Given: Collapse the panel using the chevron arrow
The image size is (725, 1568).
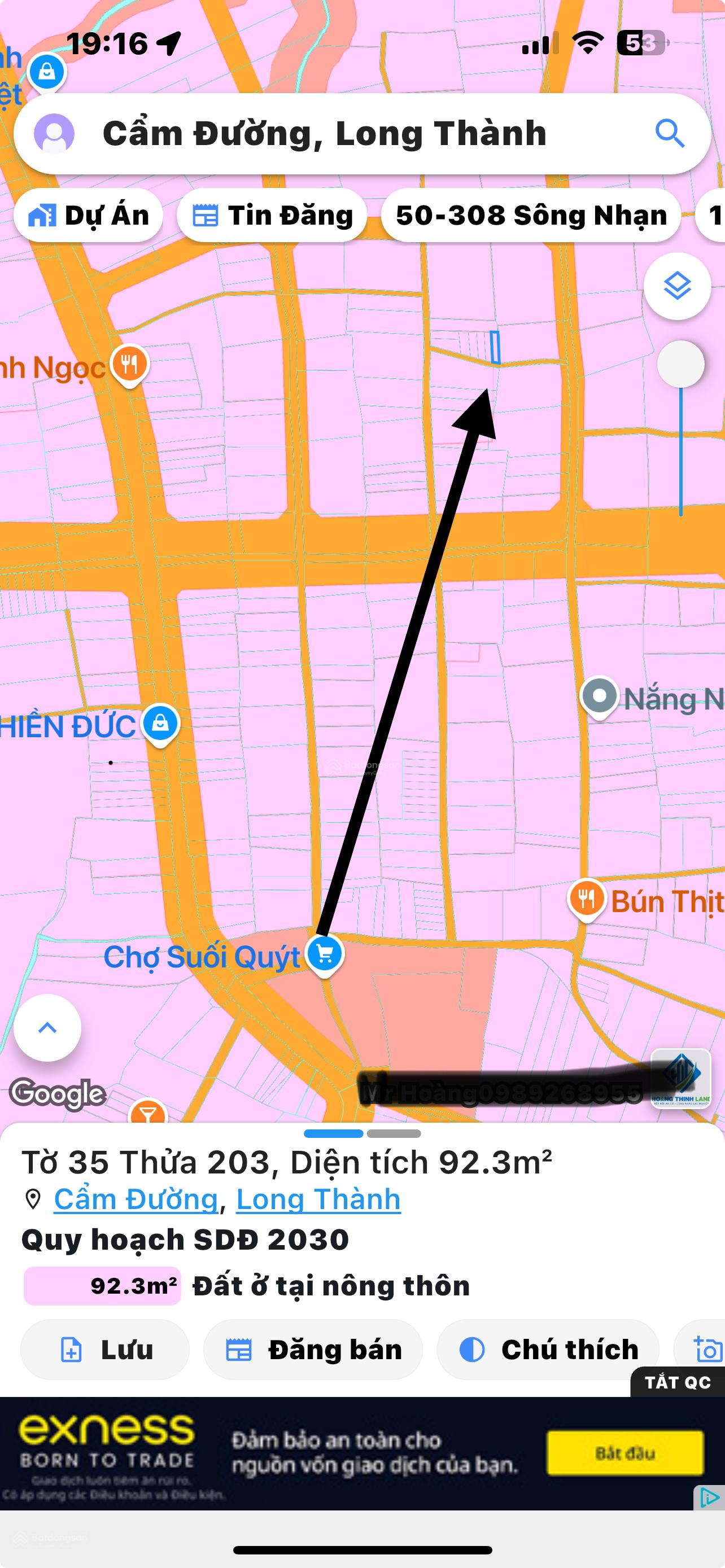Looking at the screenshot, I should [x=46, y=1027].
